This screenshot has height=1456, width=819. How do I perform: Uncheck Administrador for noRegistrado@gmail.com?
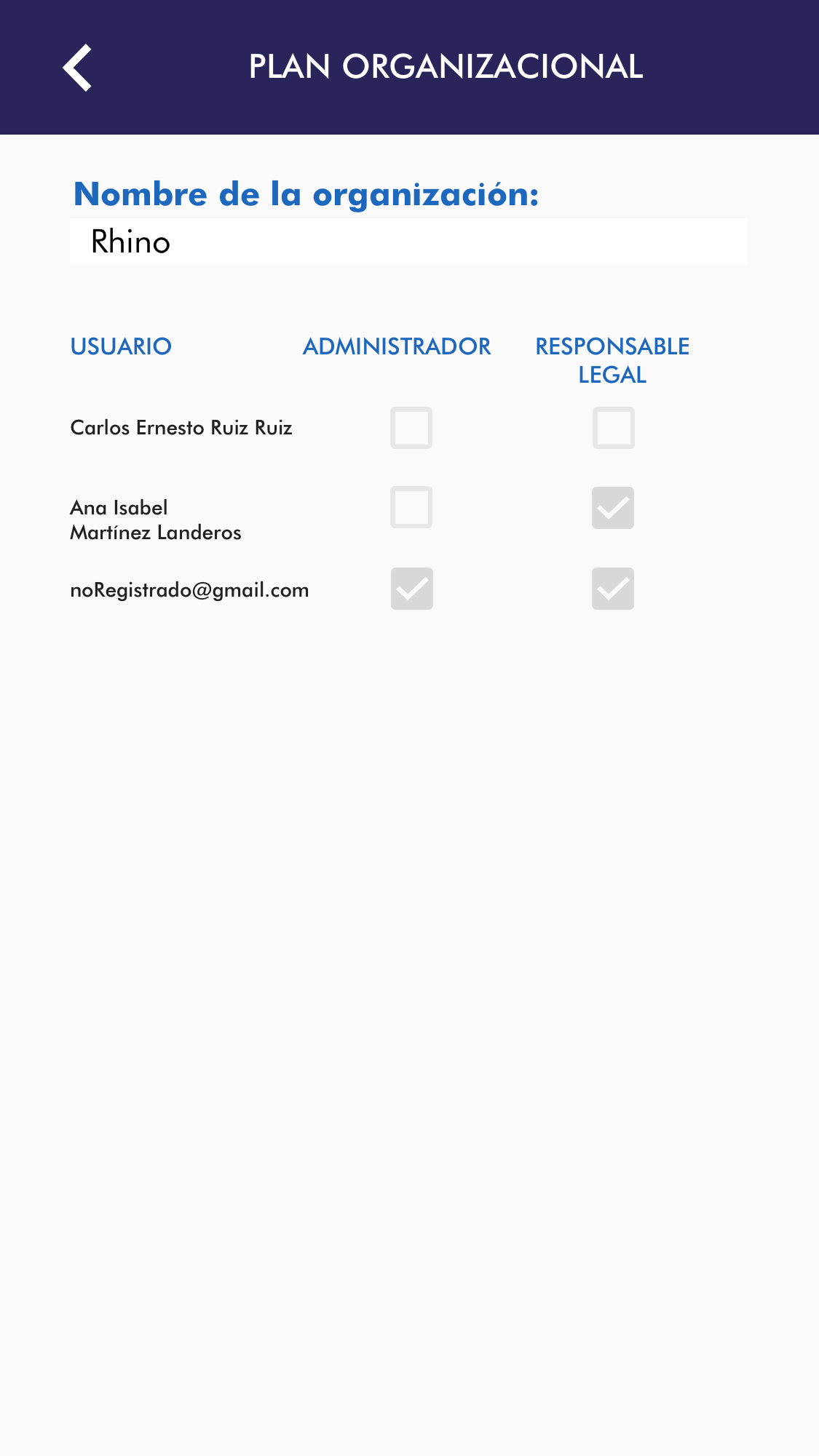coord(411,589)
